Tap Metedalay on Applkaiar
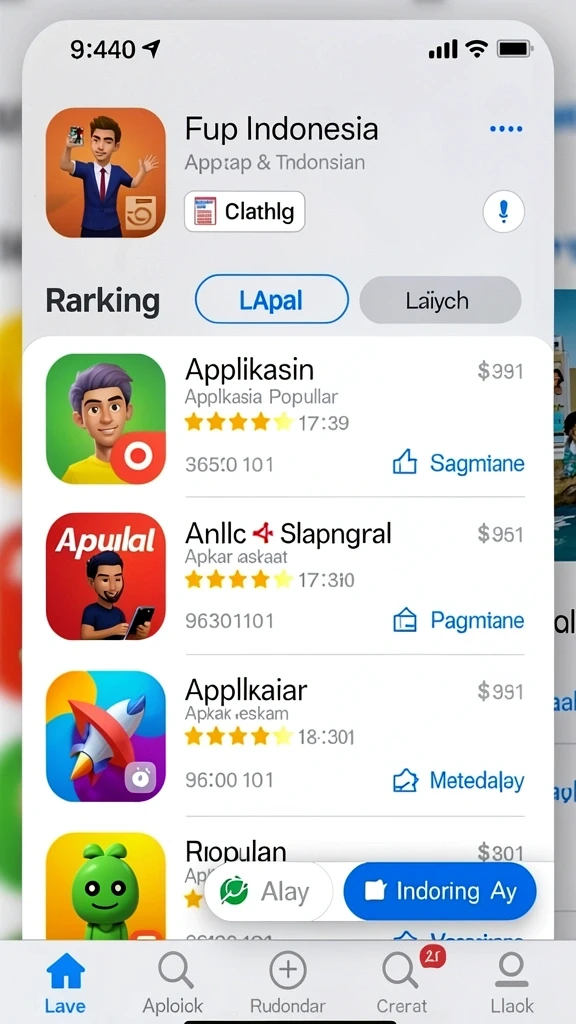 [458, 780]
